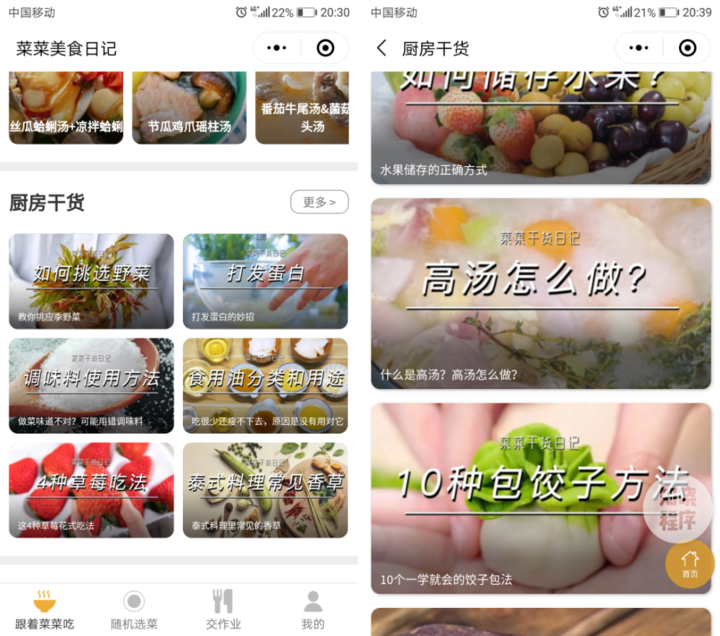720x636 pixels.
Task: Close the mini program on 厨房干货 page
Action: pos(687,48)
